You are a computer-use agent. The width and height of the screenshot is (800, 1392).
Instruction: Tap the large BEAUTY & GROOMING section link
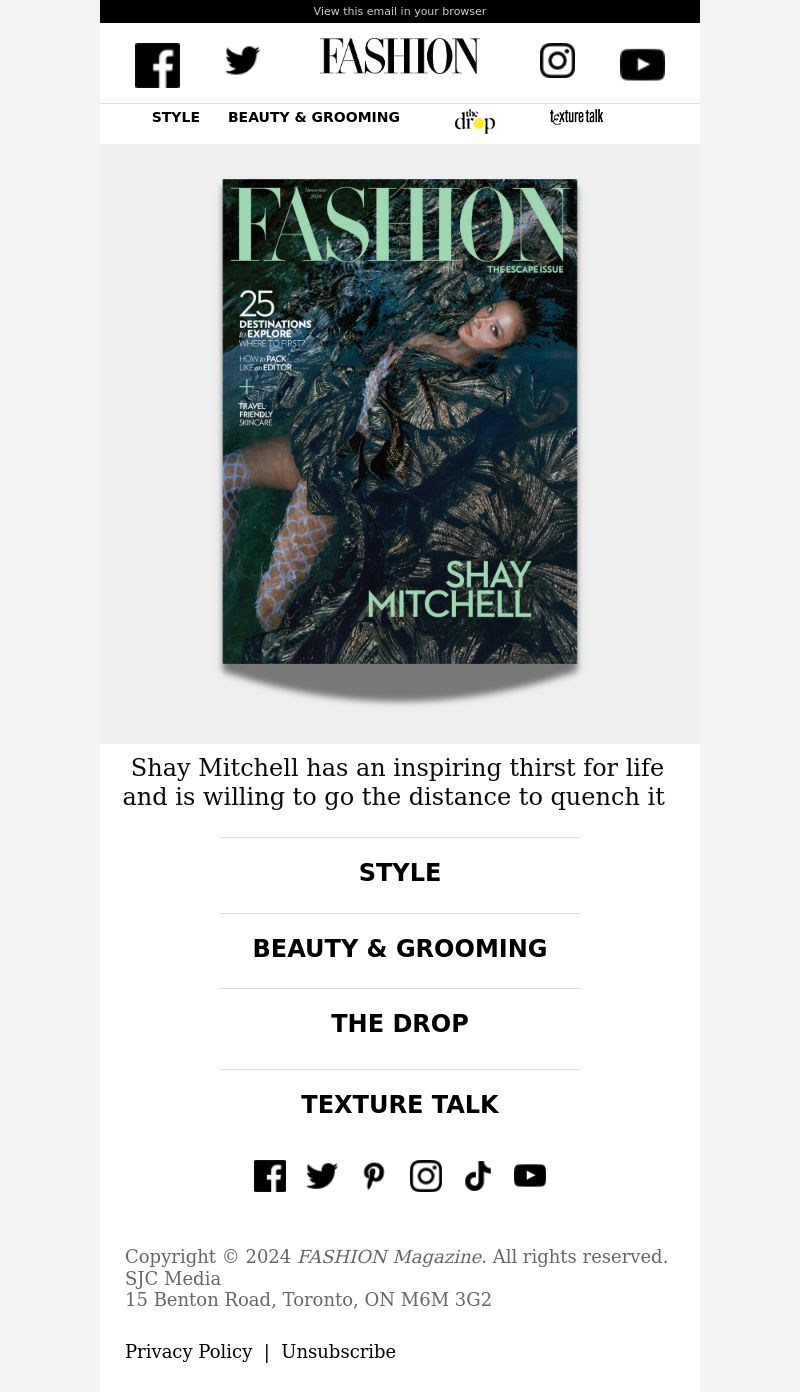400,949
